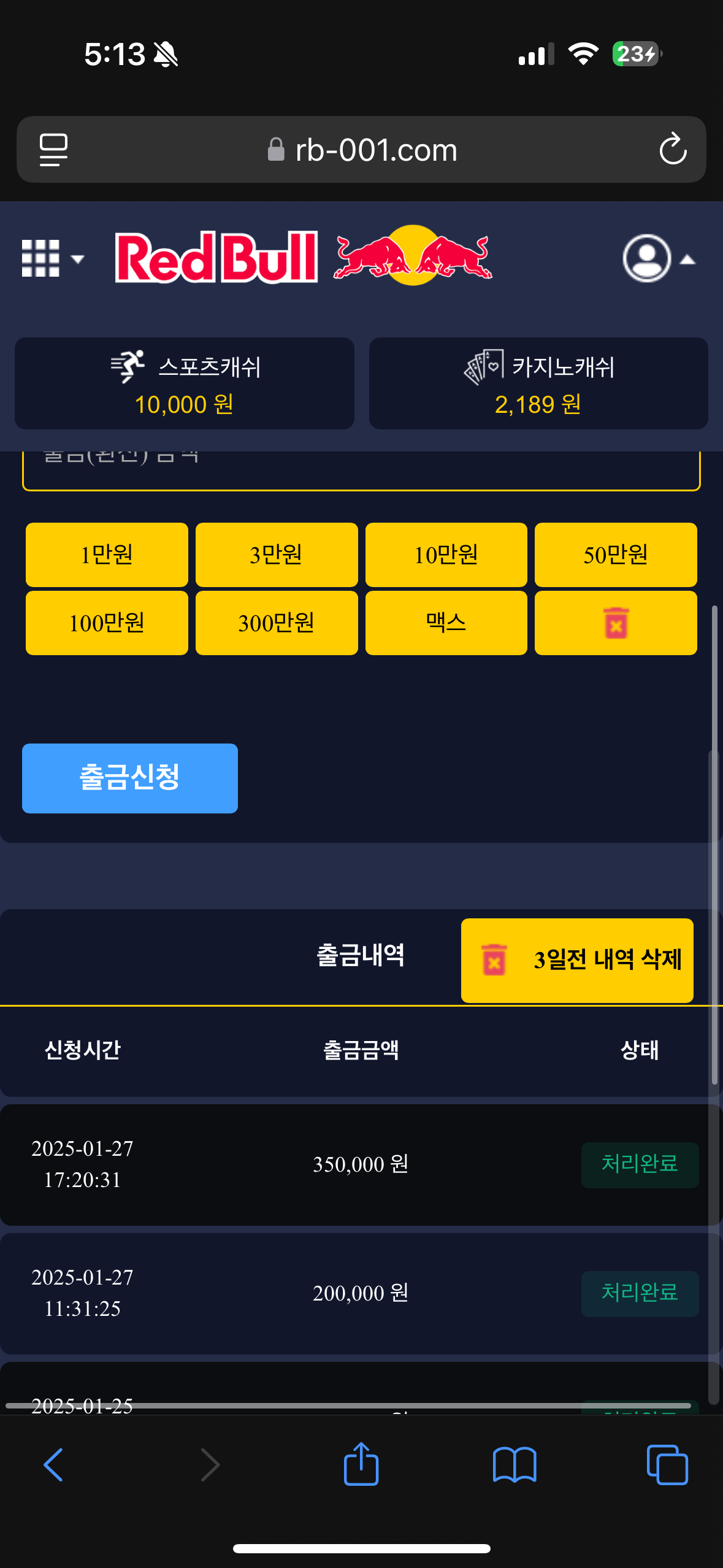
Task: Tap the 스포츠캐쉬 balance card
Action: tap(185, 383)
